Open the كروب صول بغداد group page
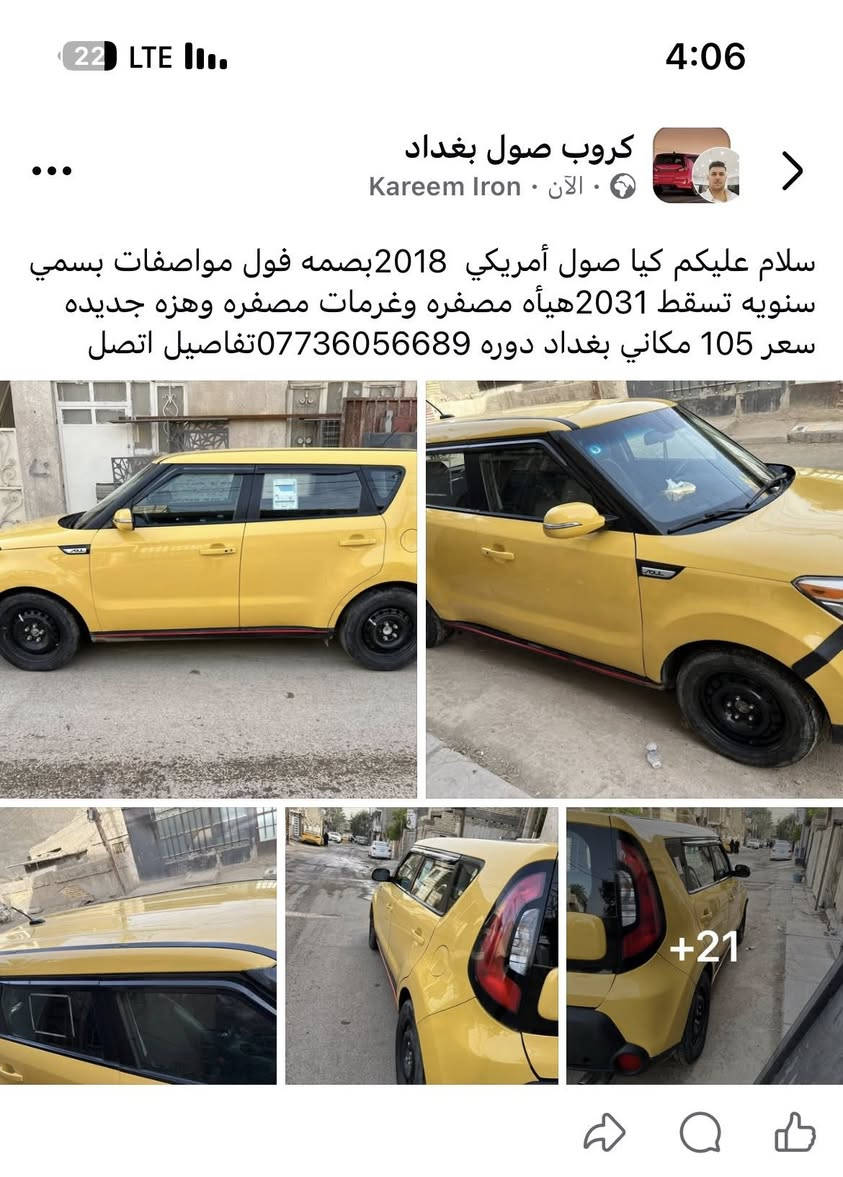The height and width of the screenshot is (1177, 843). 518,148
